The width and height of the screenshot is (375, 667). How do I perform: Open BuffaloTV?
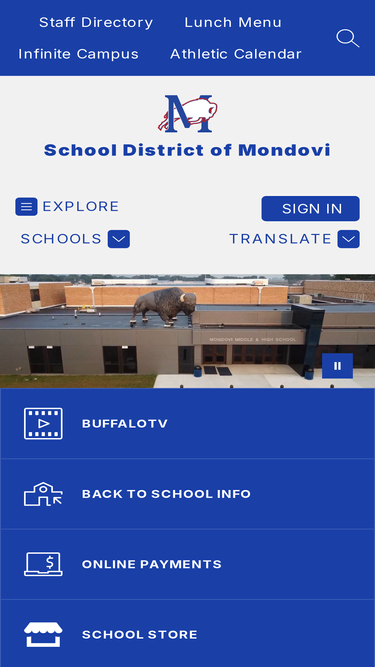tap(188, 424)
